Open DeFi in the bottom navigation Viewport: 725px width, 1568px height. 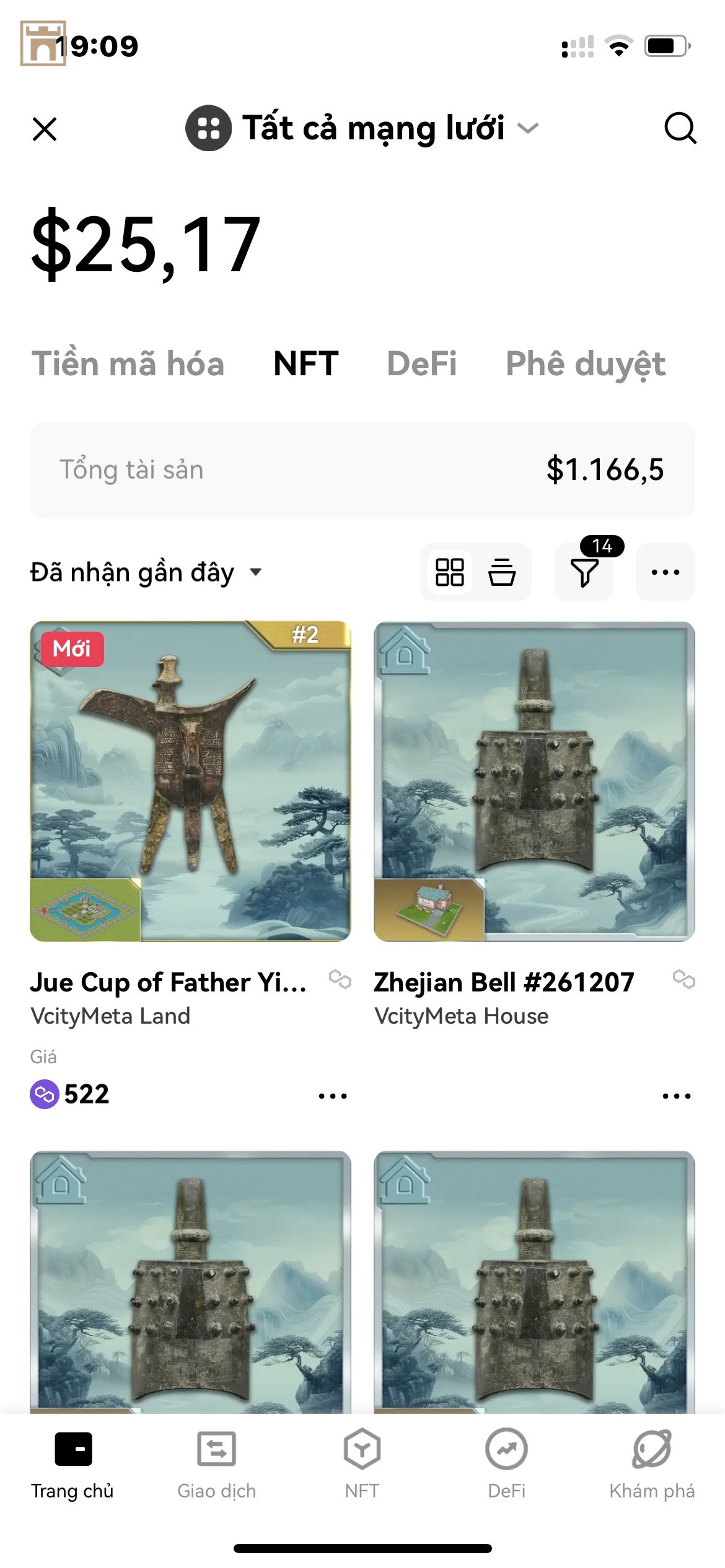click(x=506, y=1464)
